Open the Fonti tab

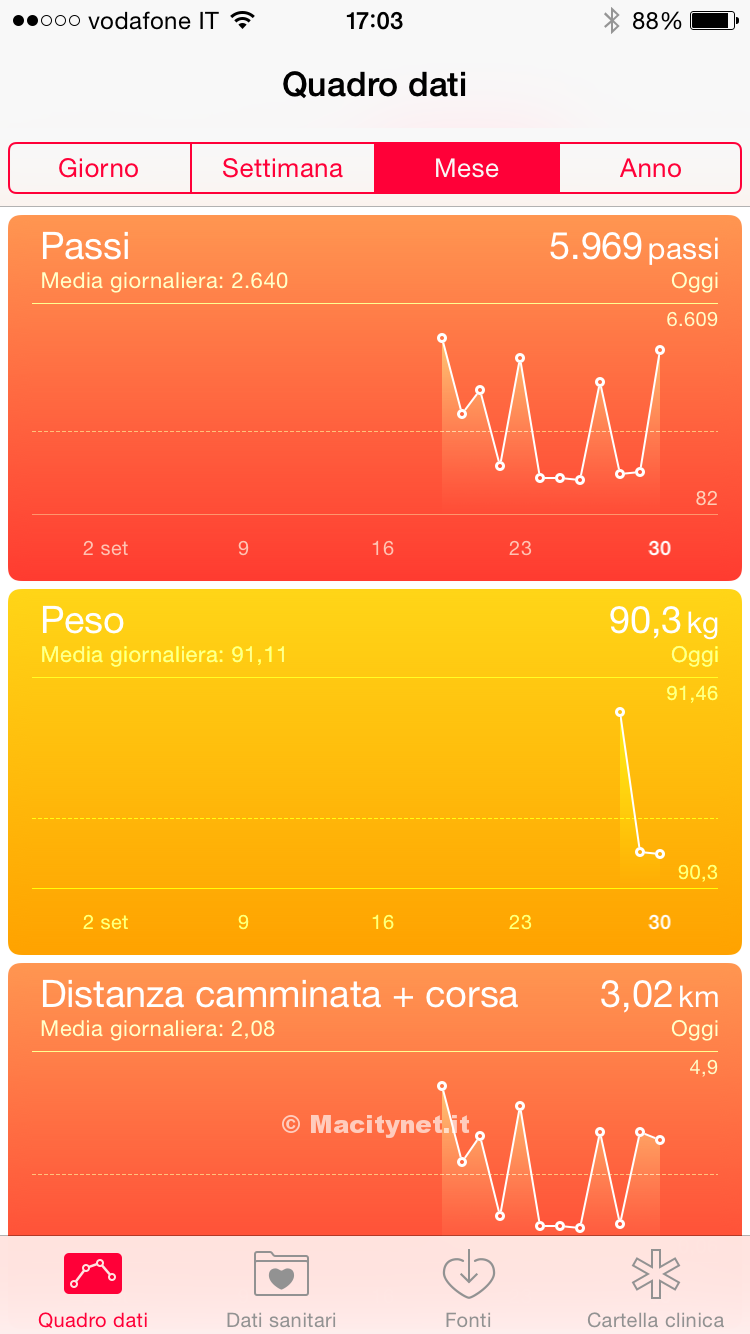click(x=469, y=1288)
